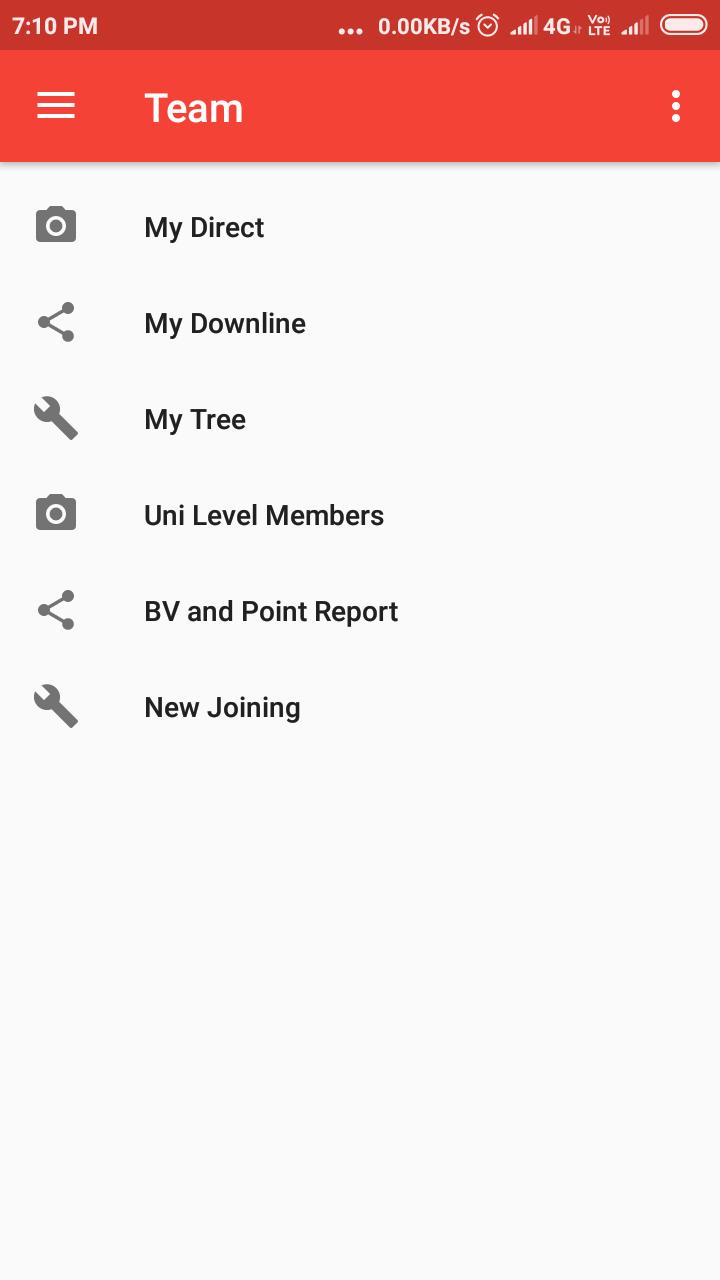Open My Direct
The width and height of the screenshot is (720, 1280).
(x=360, y=227)
